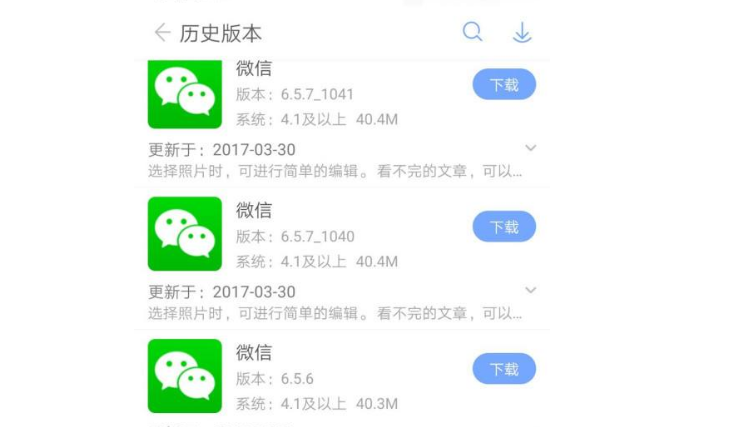Download WeChat version 6.5.6

504,369
